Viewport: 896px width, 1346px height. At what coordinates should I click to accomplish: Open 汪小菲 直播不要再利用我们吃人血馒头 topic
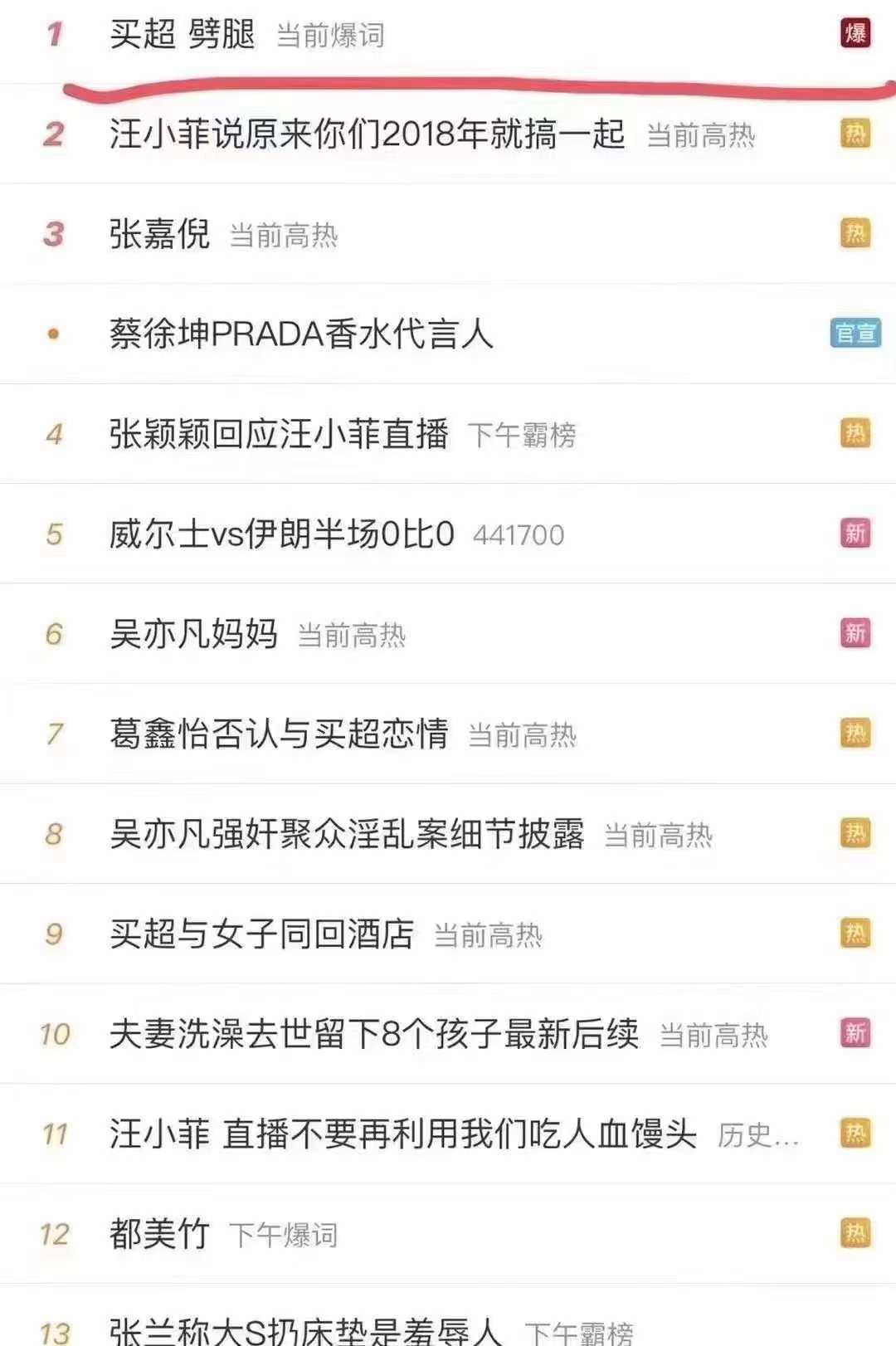click(x=402, y=1134)
